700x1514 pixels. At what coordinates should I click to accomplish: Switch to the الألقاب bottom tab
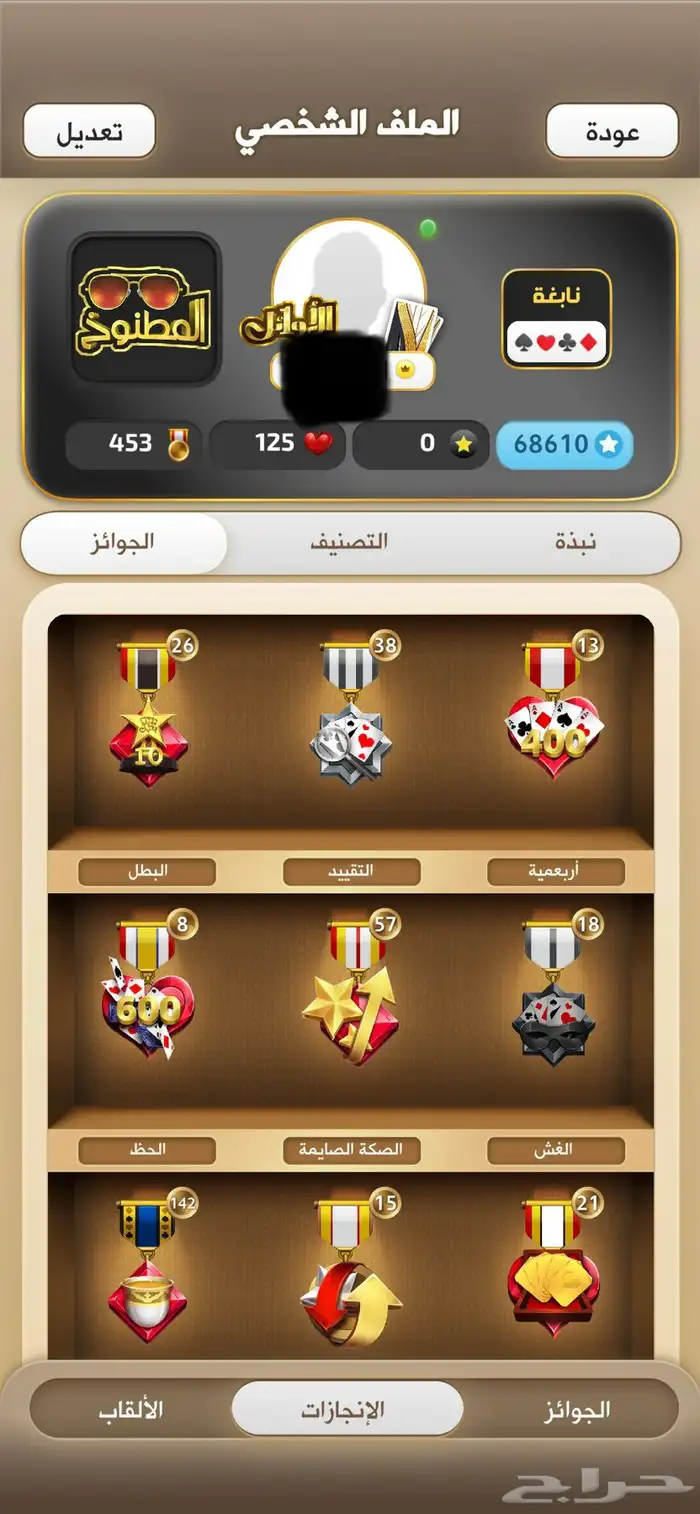point(130,1410)
